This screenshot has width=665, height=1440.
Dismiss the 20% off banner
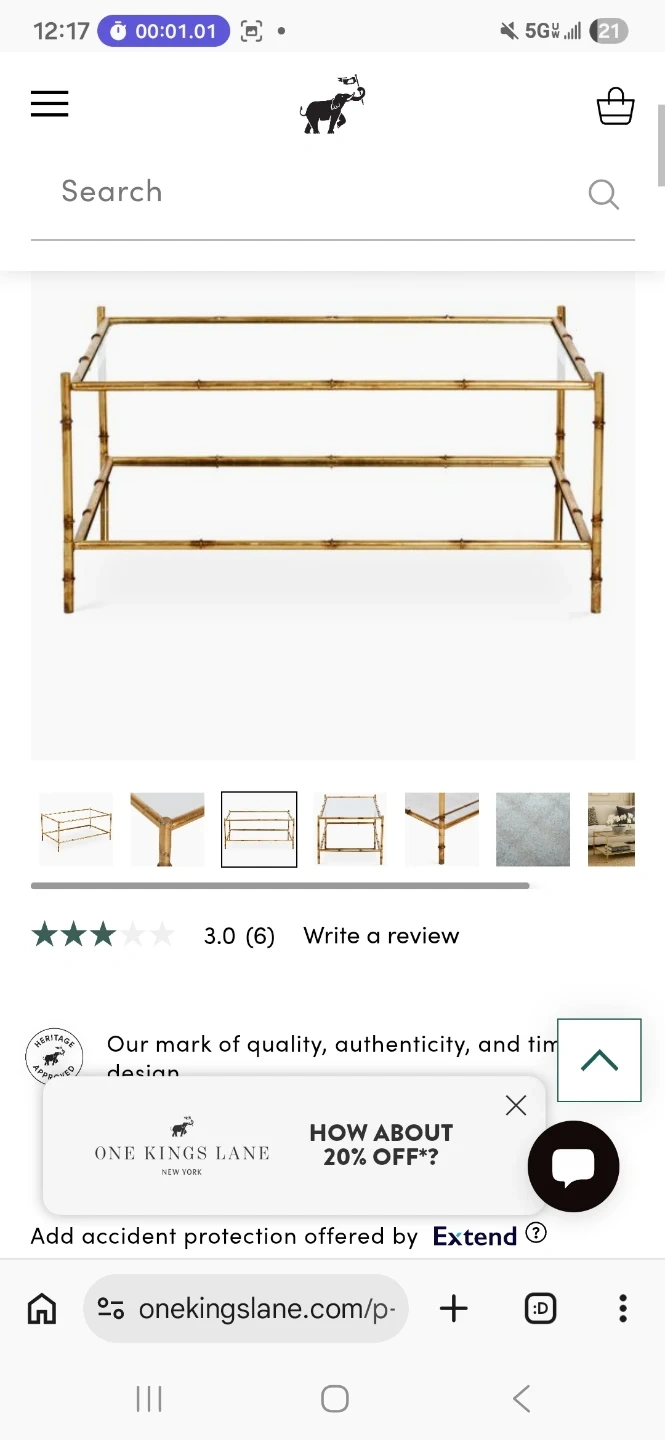(x=516, y=1105)
